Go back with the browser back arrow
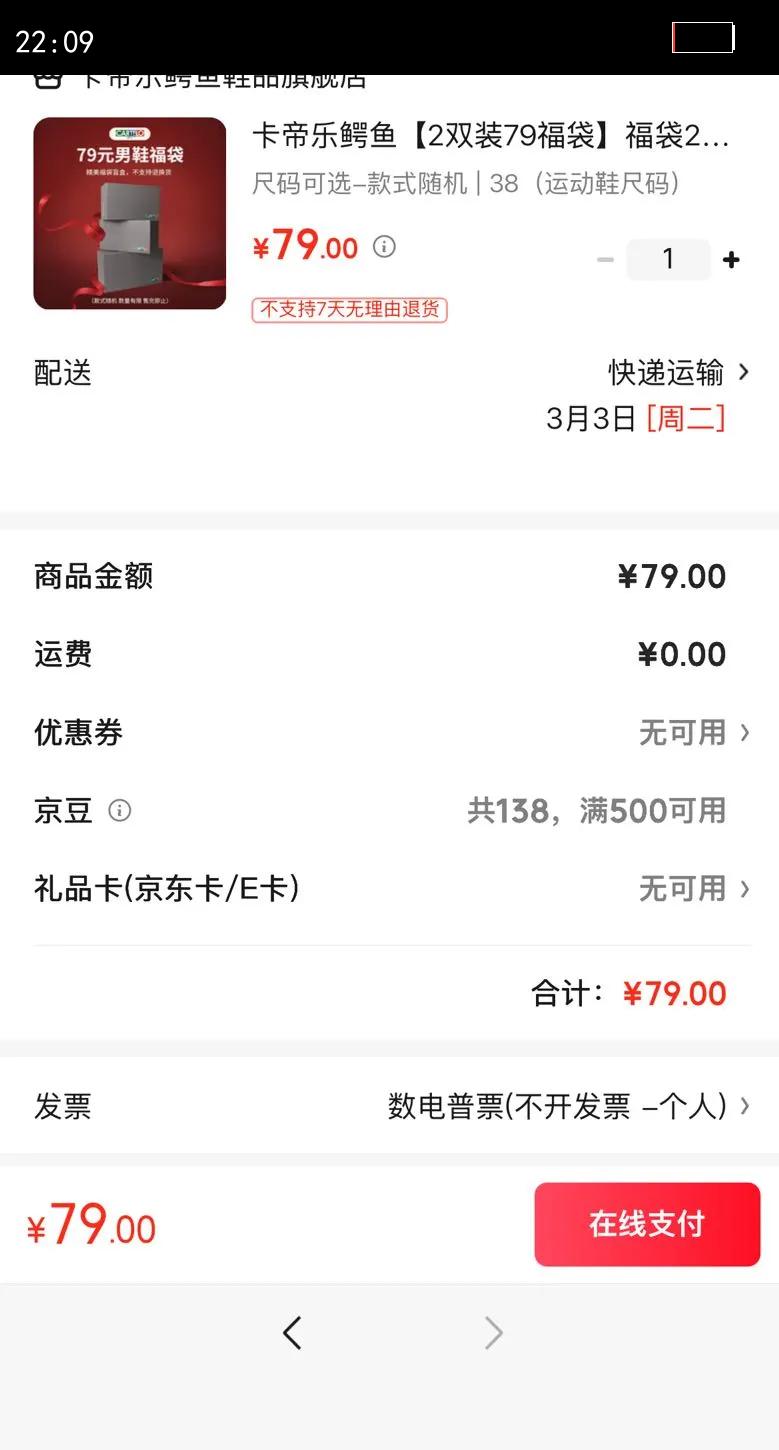Screen dimensions: 779x1450 [x=292, y=1333]
